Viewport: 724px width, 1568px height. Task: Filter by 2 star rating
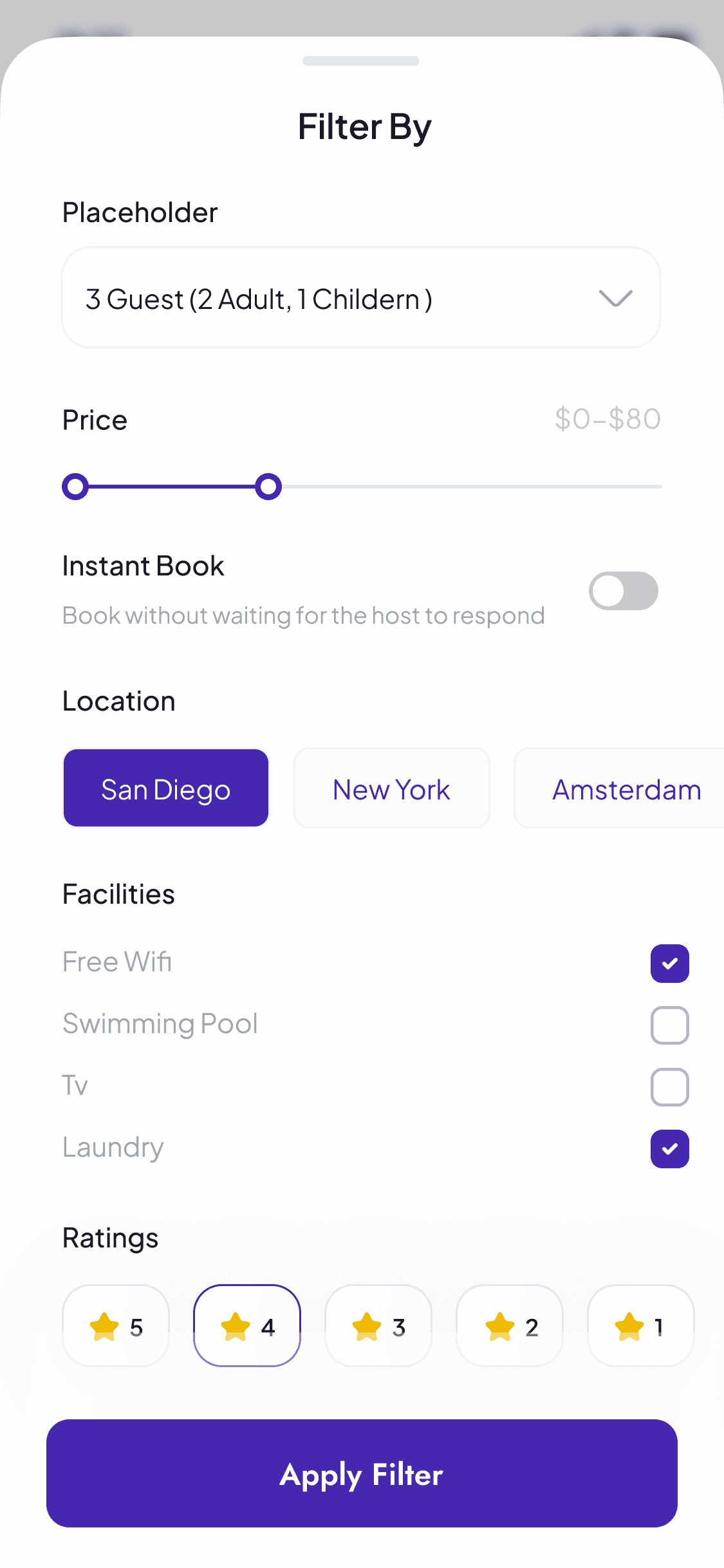point(510,1325)
